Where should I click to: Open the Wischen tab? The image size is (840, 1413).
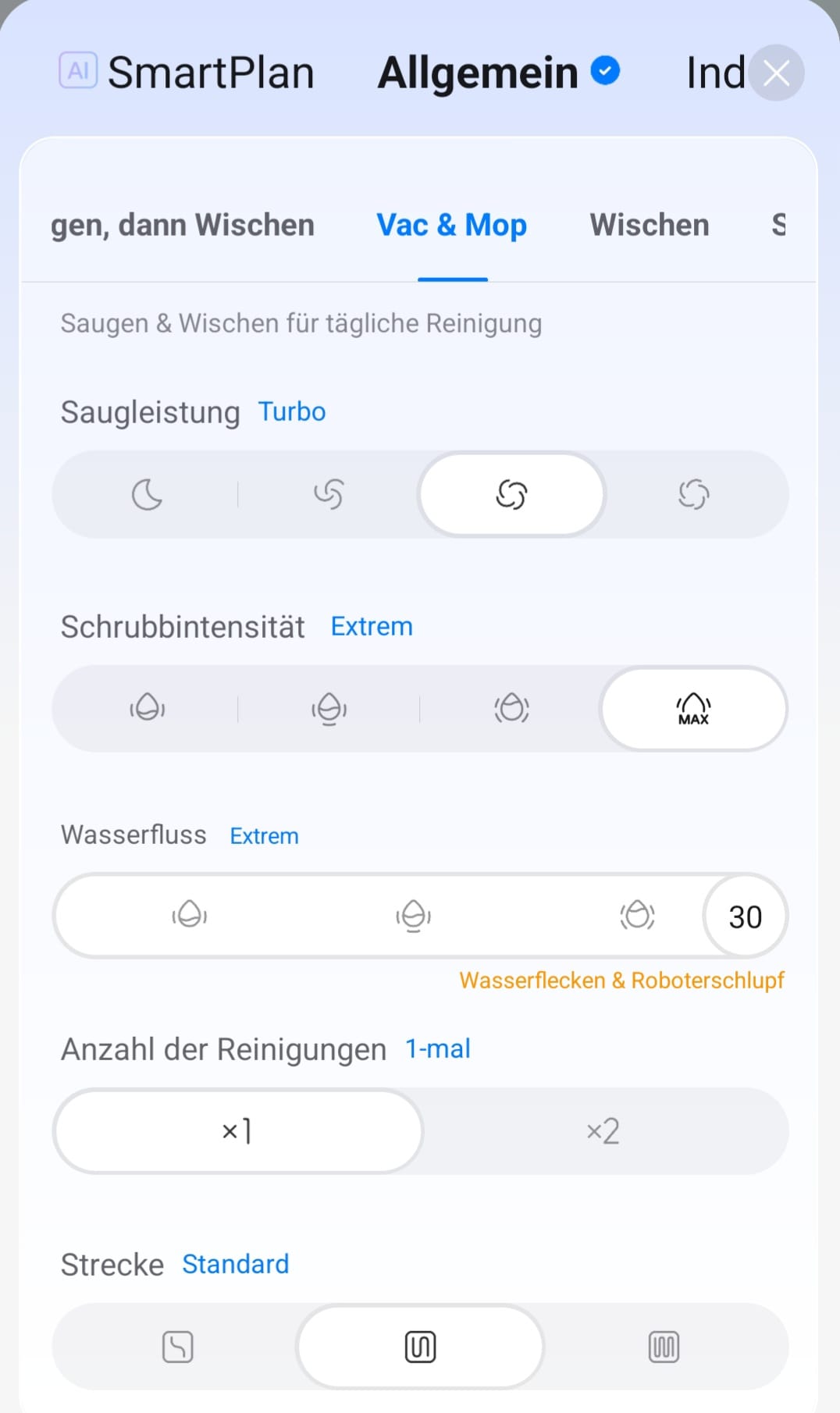[x=650, y=225]
